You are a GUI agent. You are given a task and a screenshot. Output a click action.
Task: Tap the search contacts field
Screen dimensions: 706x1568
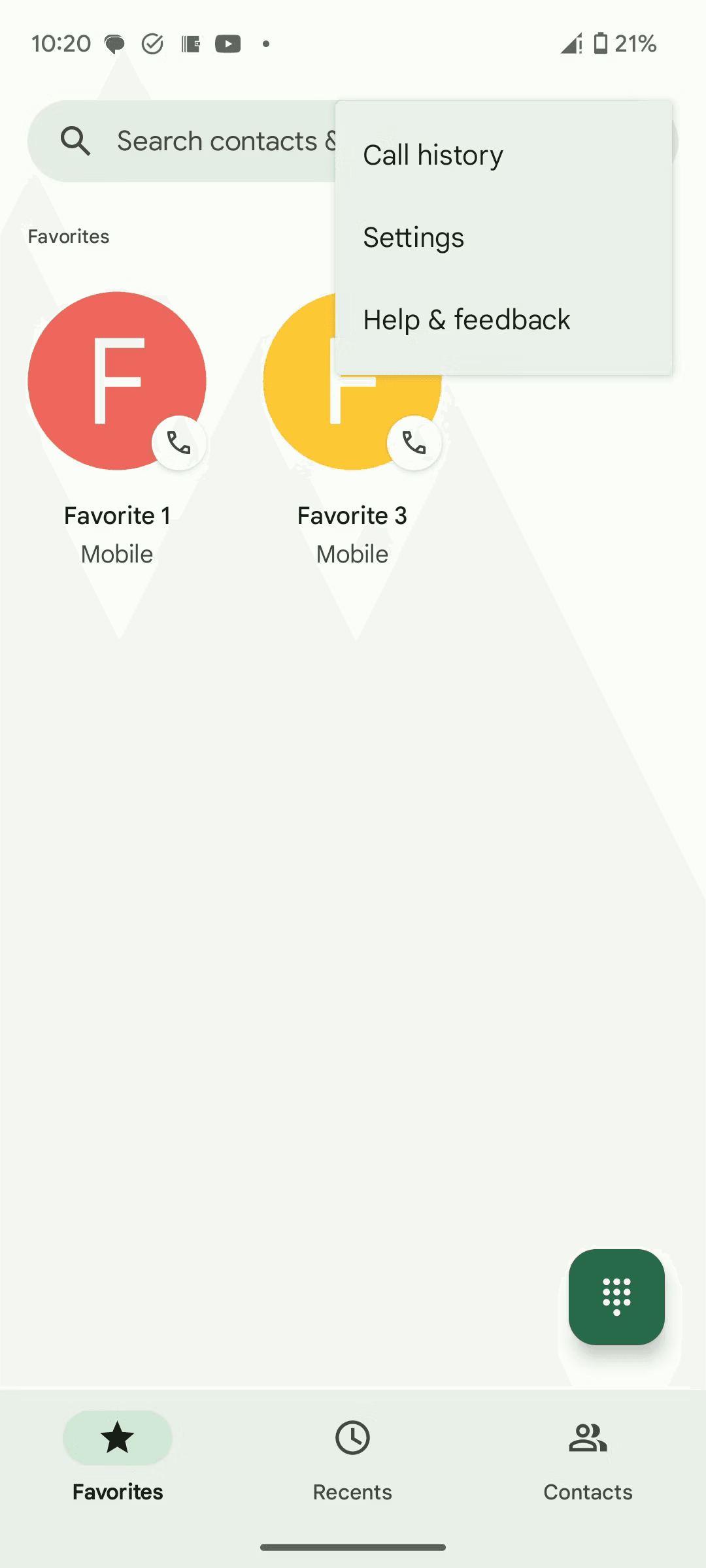point(196,141)
